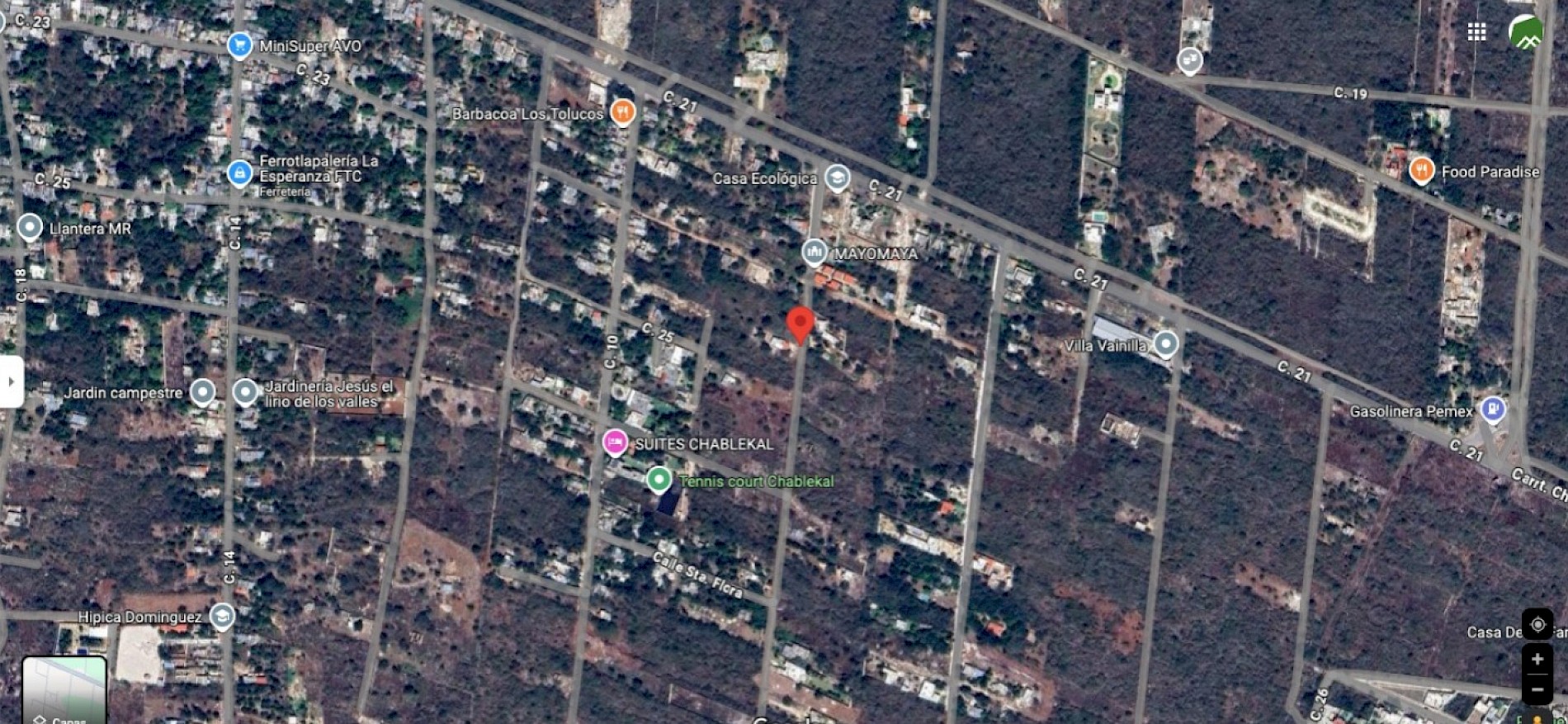The height and width of the screenshot is (724, 1568).
Task: Expand the collapsed side panel
Action: click(x=11, y=381)
